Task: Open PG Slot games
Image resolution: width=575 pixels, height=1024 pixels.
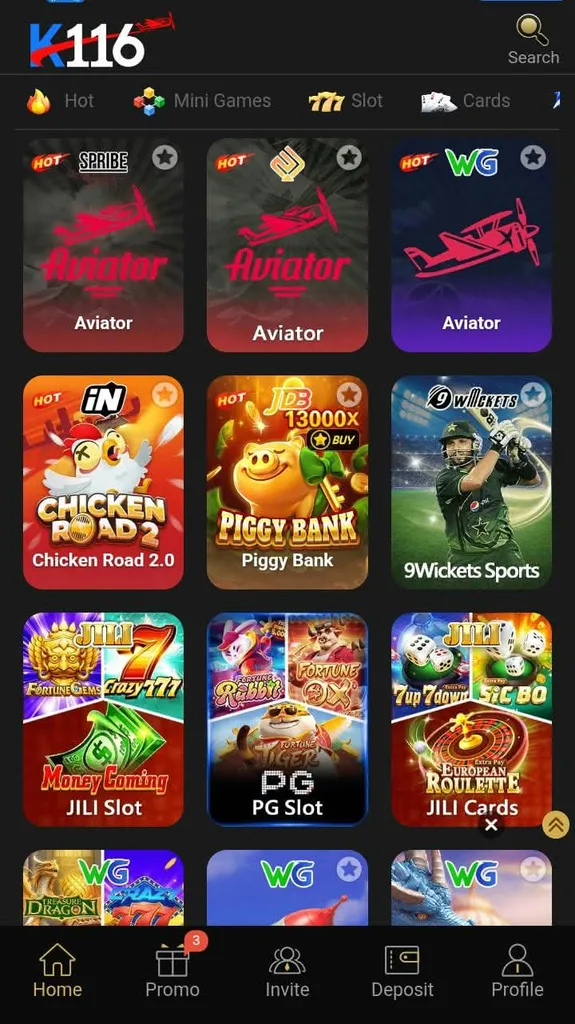Action: (x=288, y=720)
